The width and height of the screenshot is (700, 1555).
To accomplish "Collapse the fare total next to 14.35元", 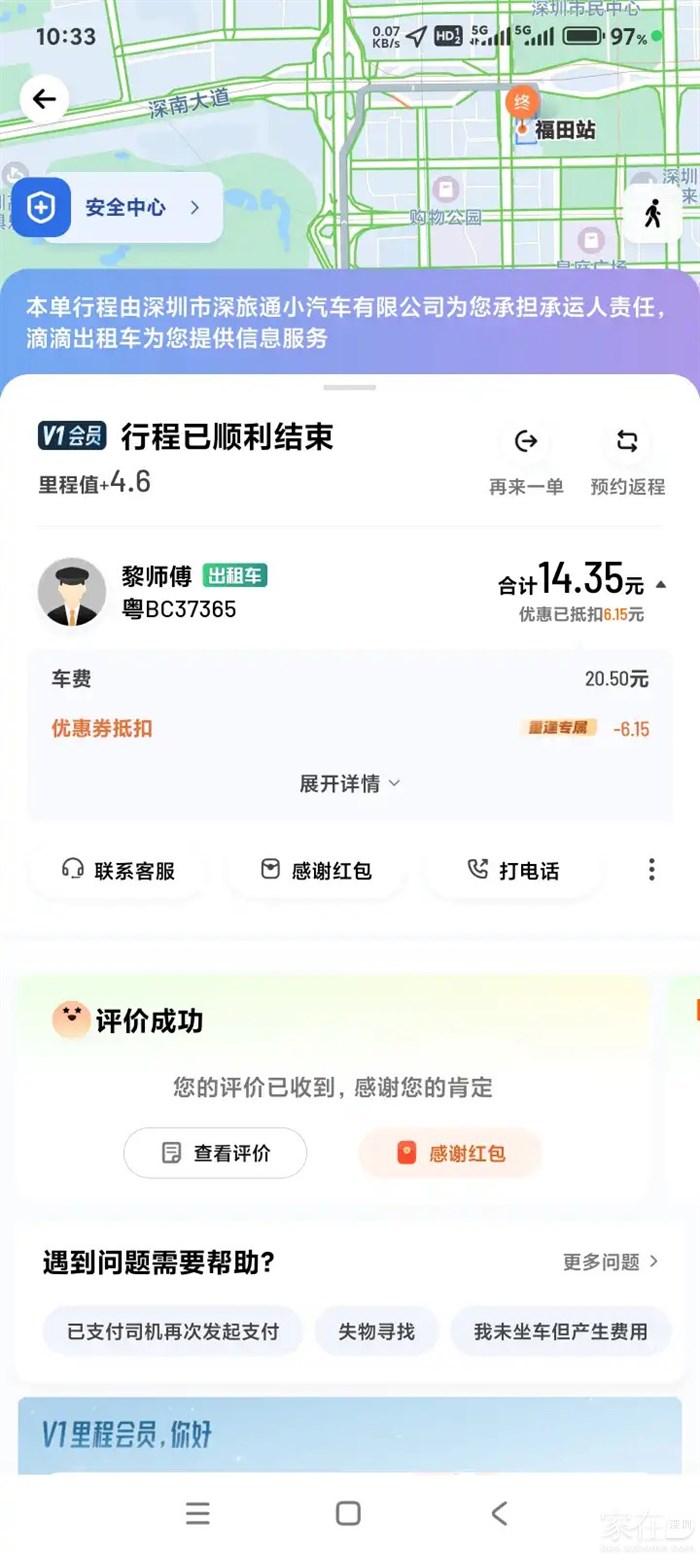I will click(660, 584).
